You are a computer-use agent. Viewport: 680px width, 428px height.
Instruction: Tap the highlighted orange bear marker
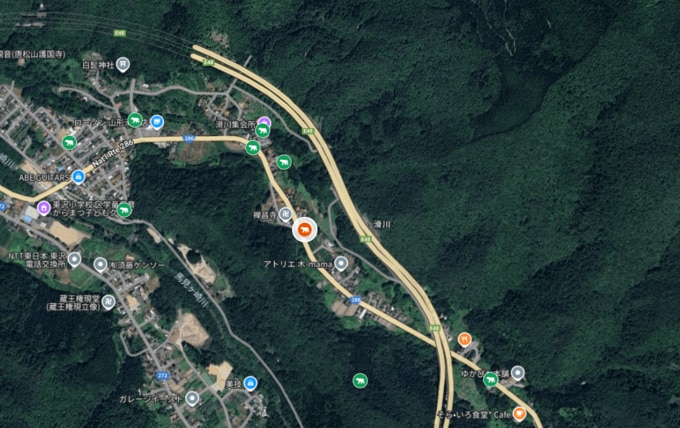(x=305, y=229)
